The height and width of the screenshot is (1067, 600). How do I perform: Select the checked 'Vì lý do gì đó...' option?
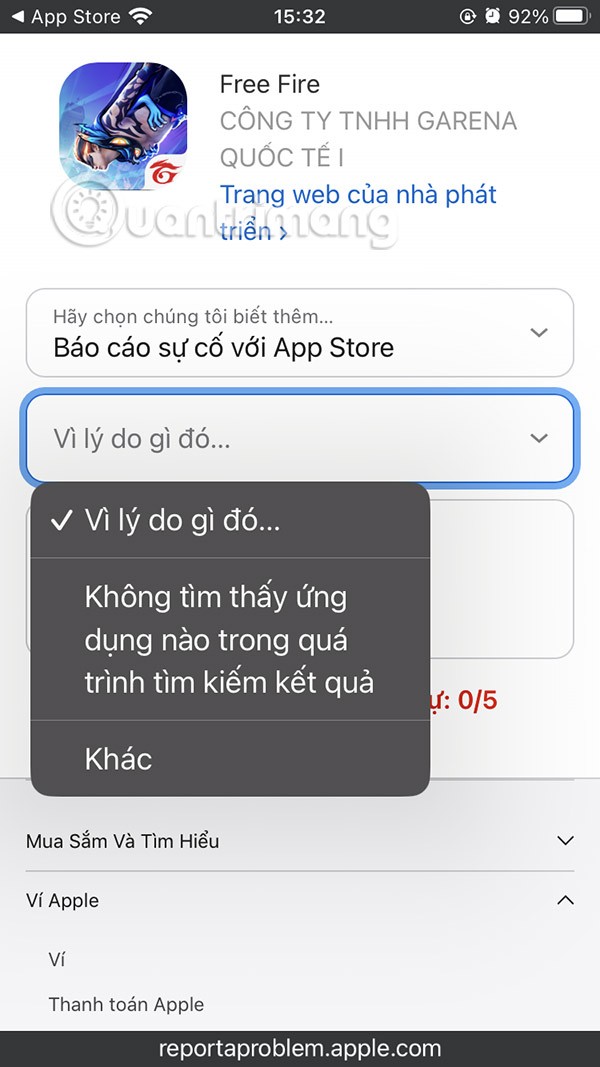point(230,521)
